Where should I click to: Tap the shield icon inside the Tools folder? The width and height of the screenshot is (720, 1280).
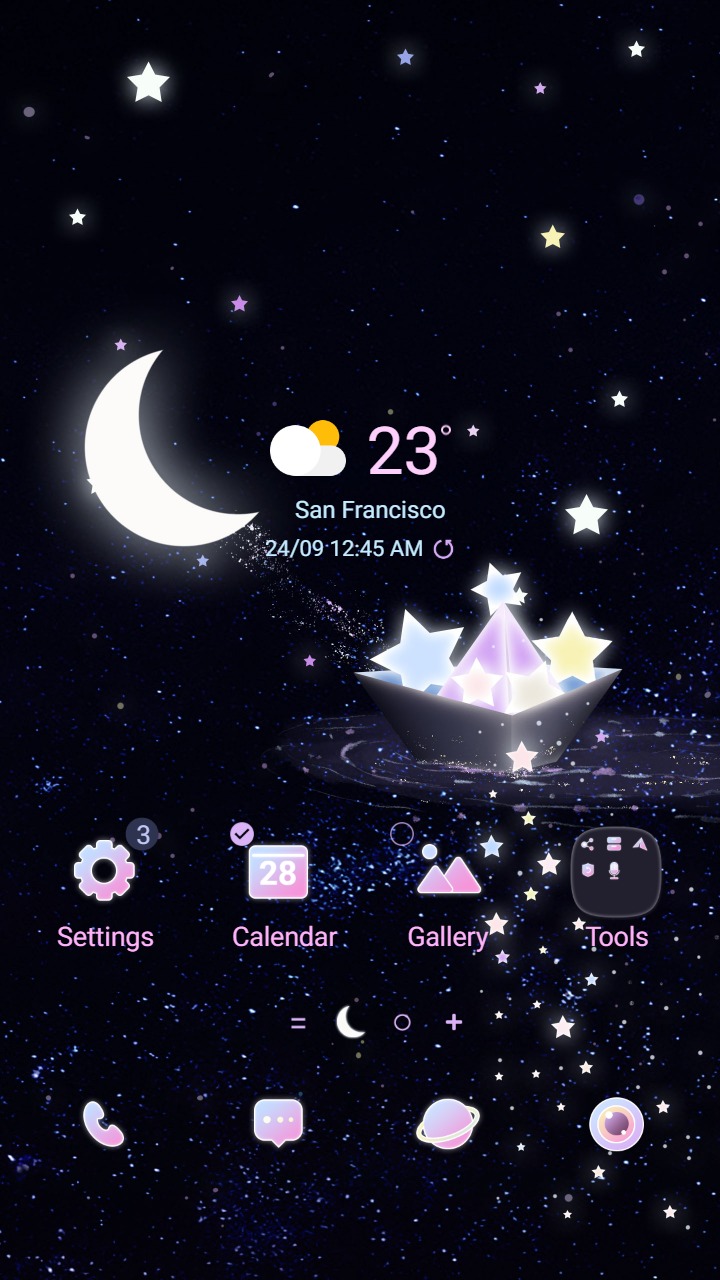[x=588, y=869]
